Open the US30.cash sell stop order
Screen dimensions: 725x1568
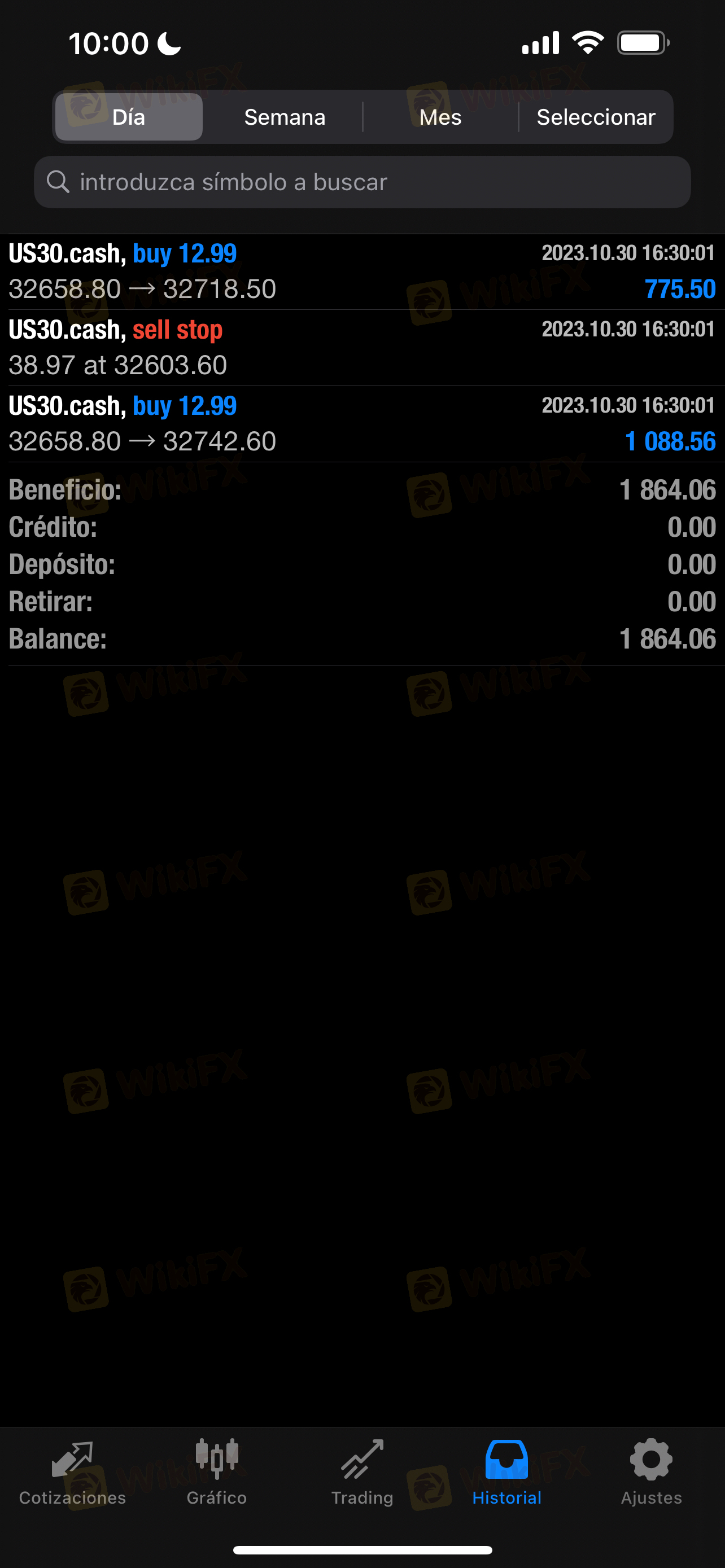(x=362, y=348)
